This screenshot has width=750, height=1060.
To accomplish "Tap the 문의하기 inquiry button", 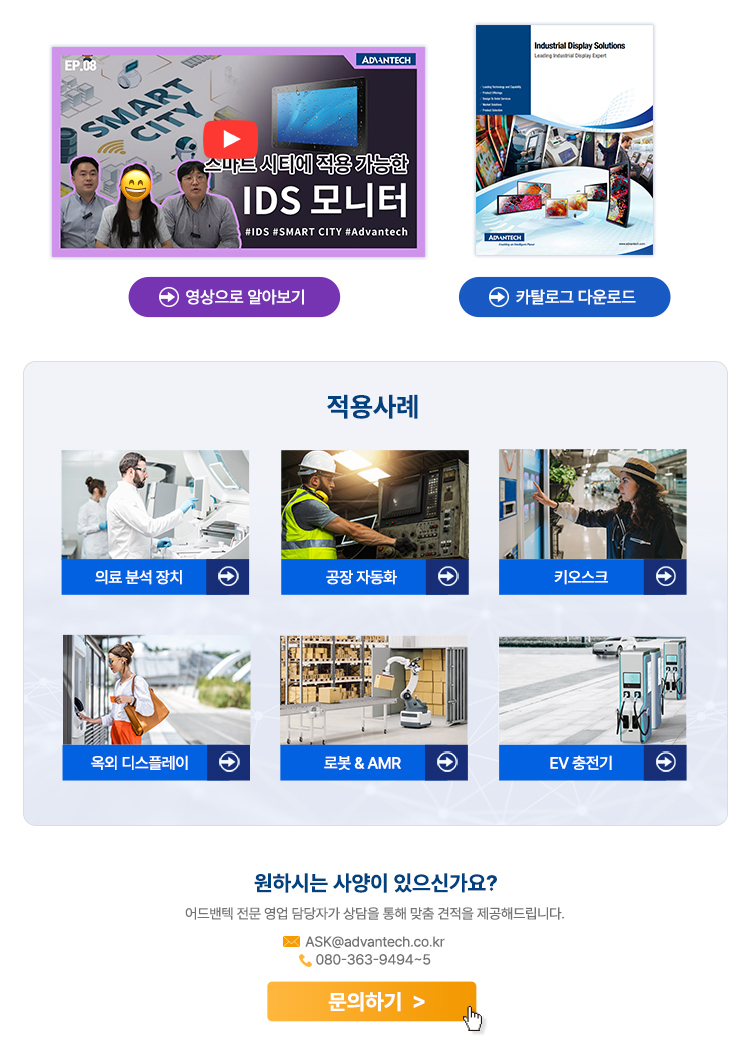I will tap(371, 1001).
